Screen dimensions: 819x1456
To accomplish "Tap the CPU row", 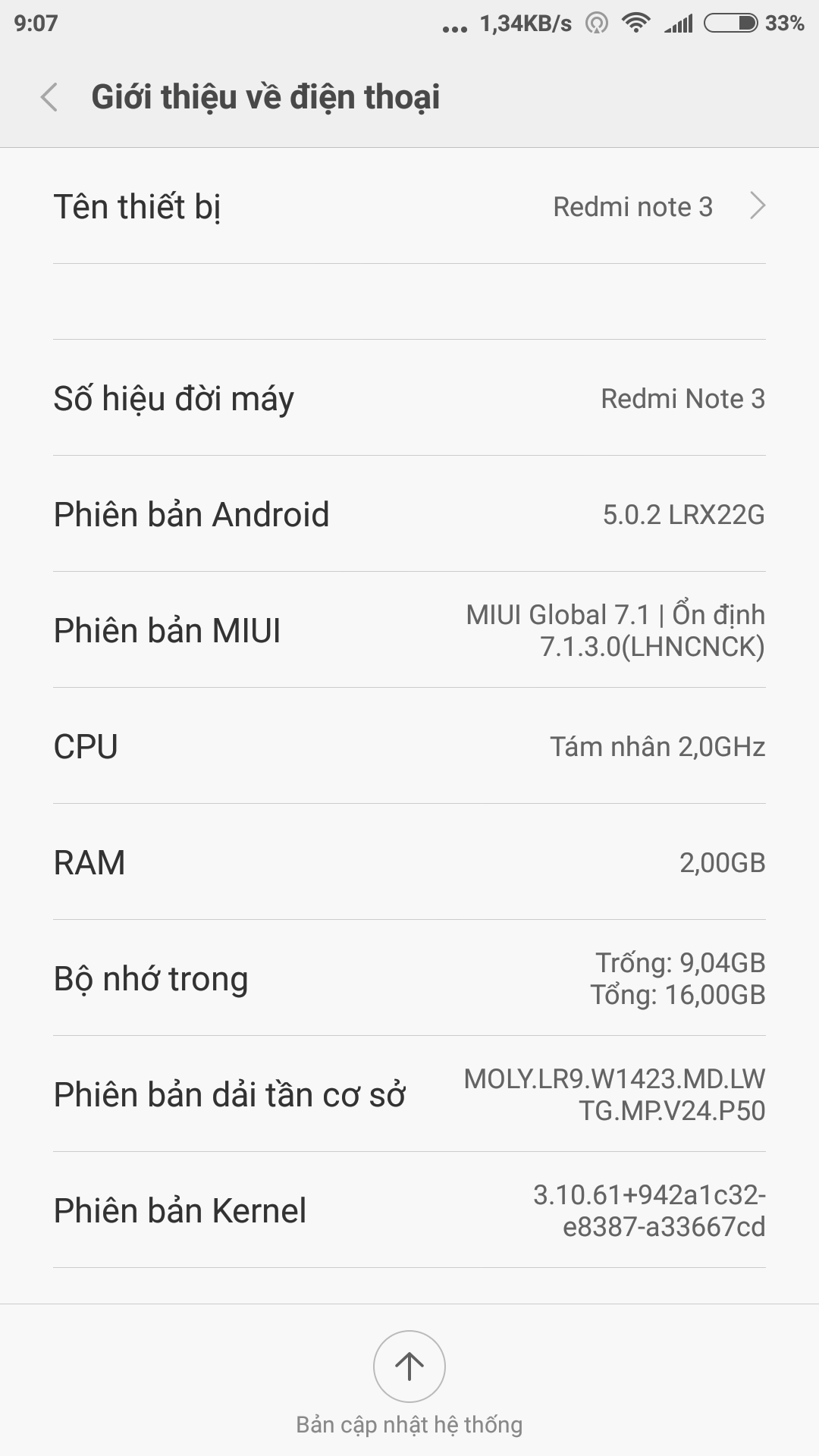I will pyautogui.click(x=409, y=746).
